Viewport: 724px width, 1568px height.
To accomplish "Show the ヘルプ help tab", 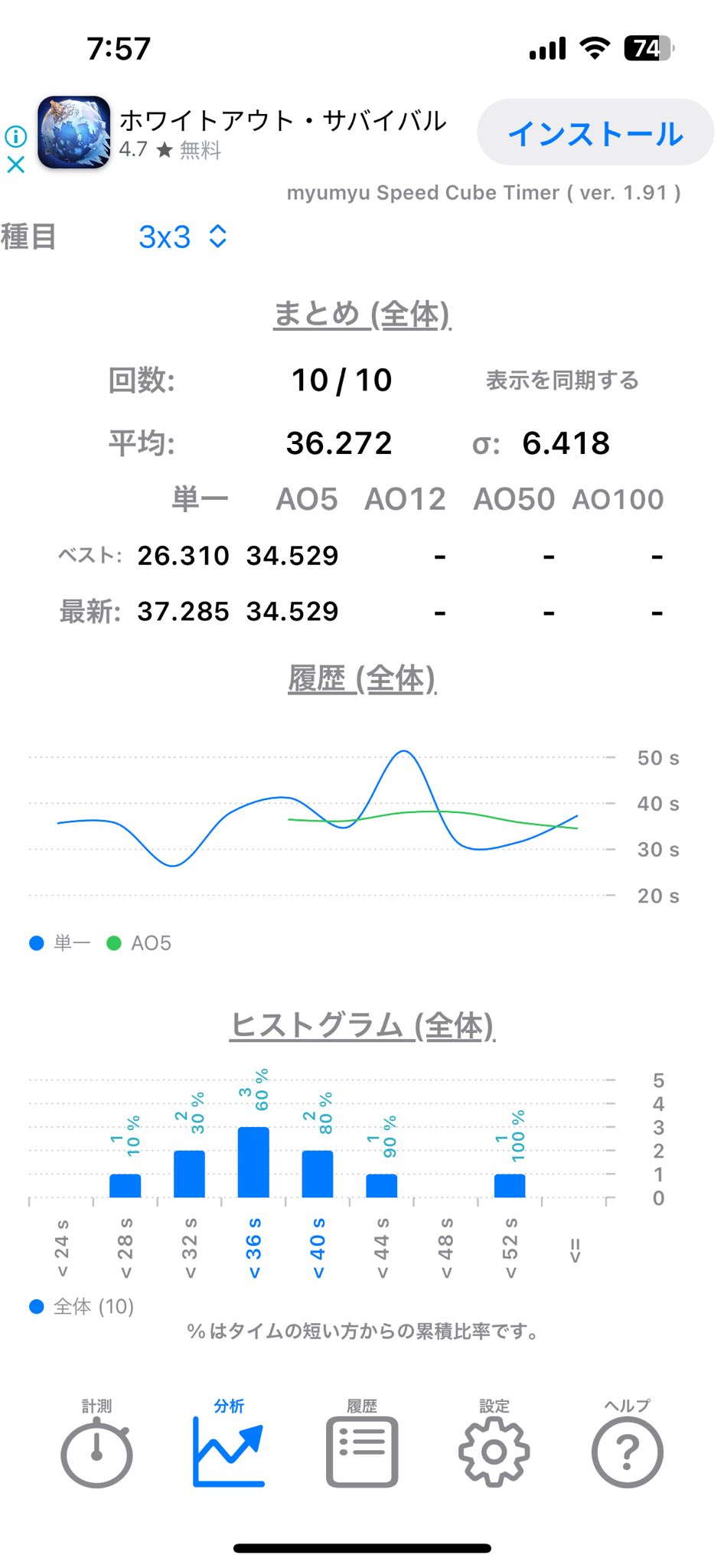I will 627,1443.
